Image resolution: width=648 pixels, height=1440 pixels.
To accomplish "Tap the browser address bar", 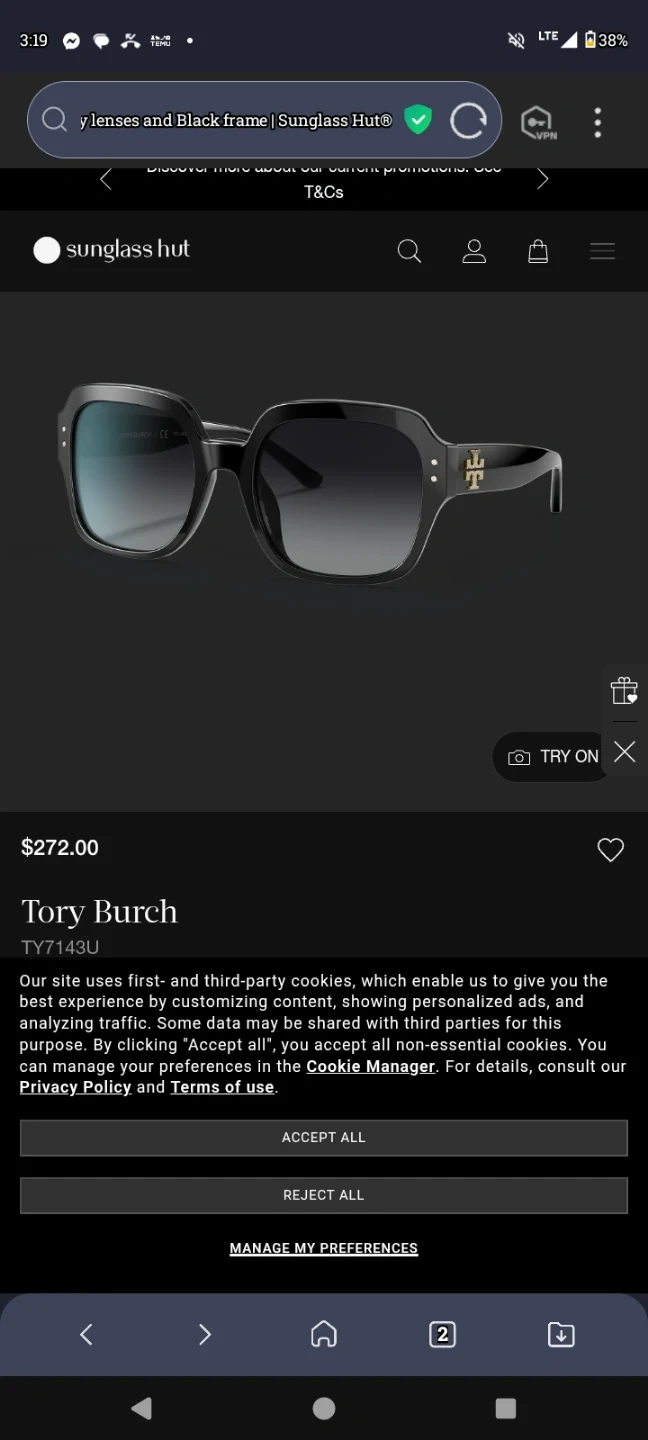I will pyautogui.click(x=235, y=121).
